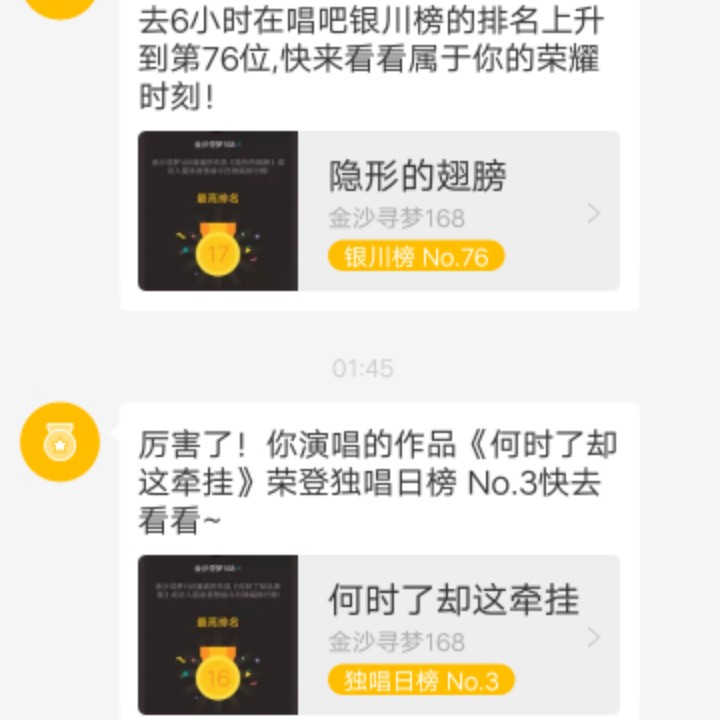Image resolution: width=720 pixels, height=720 pixels.
Task: Tap the 银川榜 No.76 ranking badge
Action: click(x=416, y=257)
